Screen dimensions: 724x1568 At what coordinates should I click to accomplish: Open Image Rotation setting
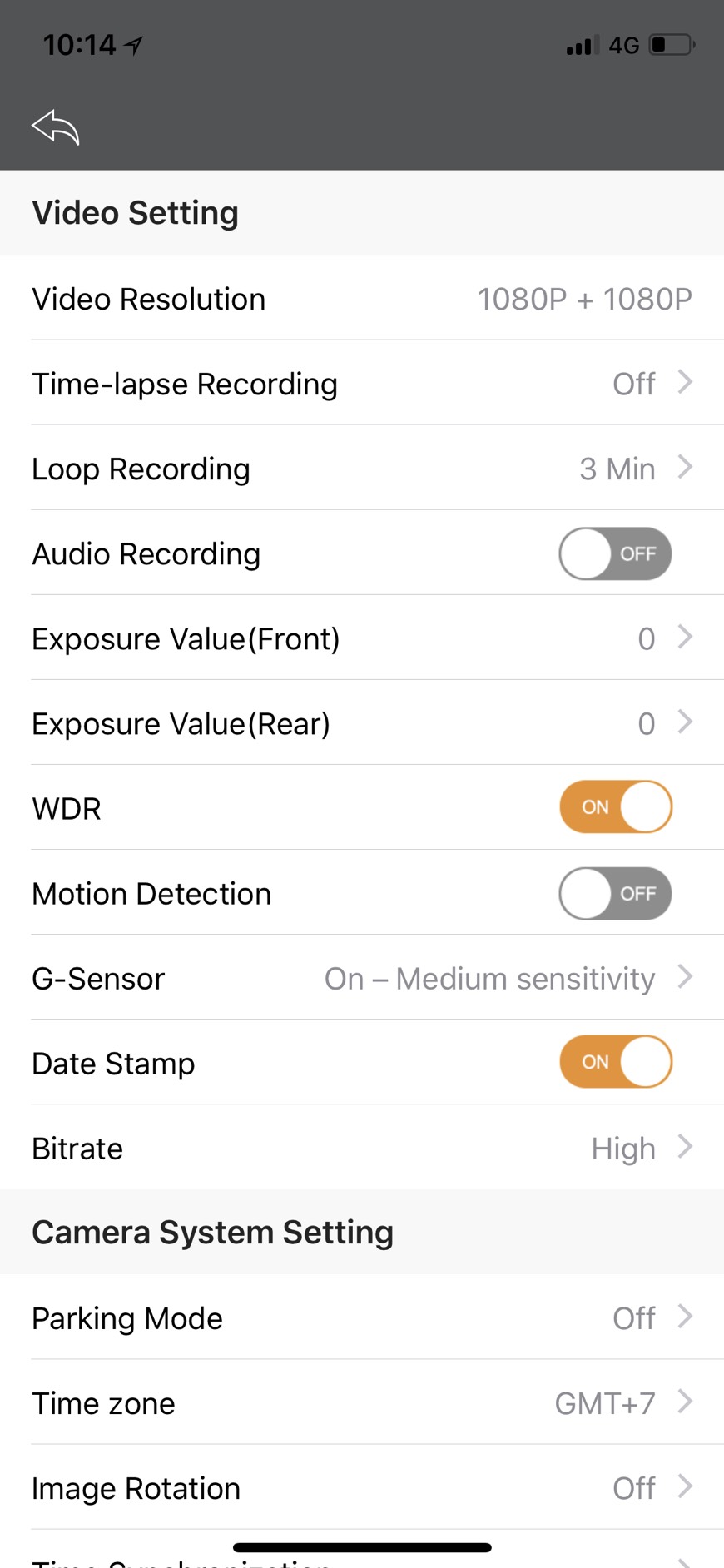pyautogui.click(x=362, y=1487)
